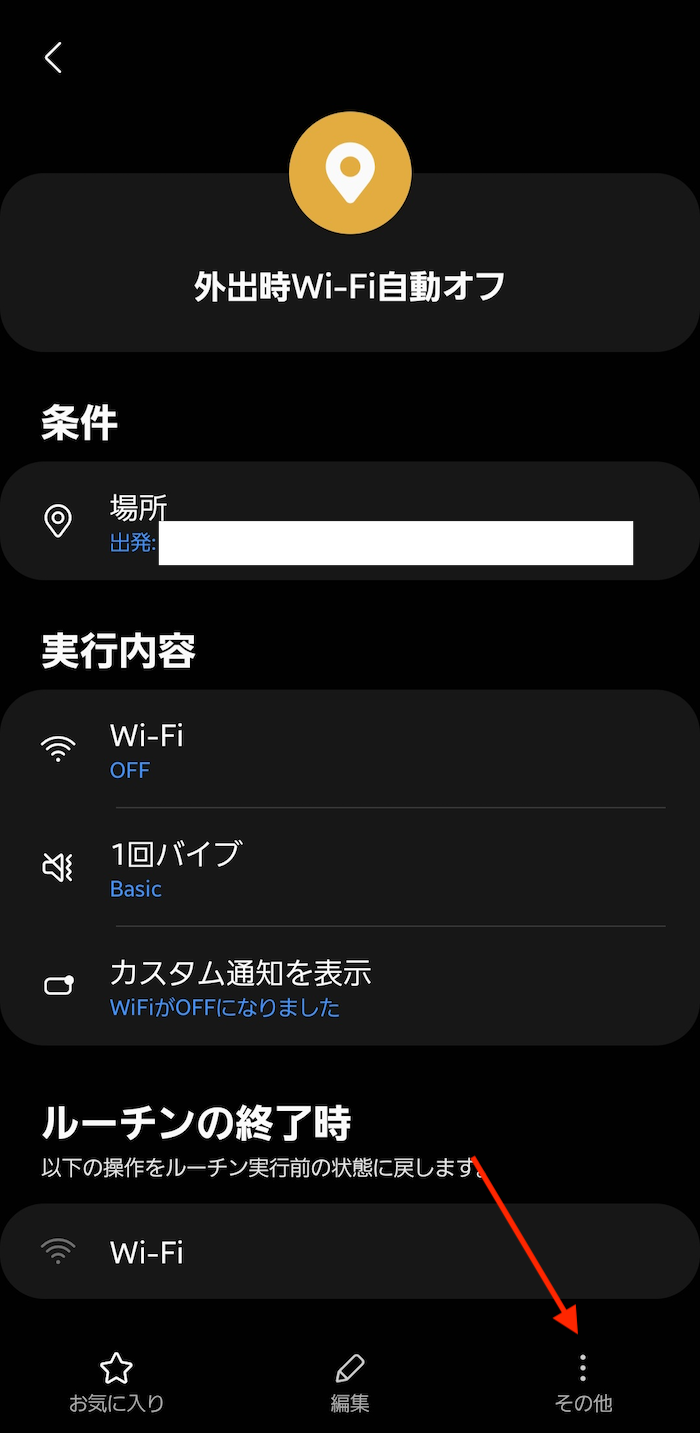Tap 編集 pencil to edit the routine
This screenshot has height=1433, width=700.
point(350,1383)
